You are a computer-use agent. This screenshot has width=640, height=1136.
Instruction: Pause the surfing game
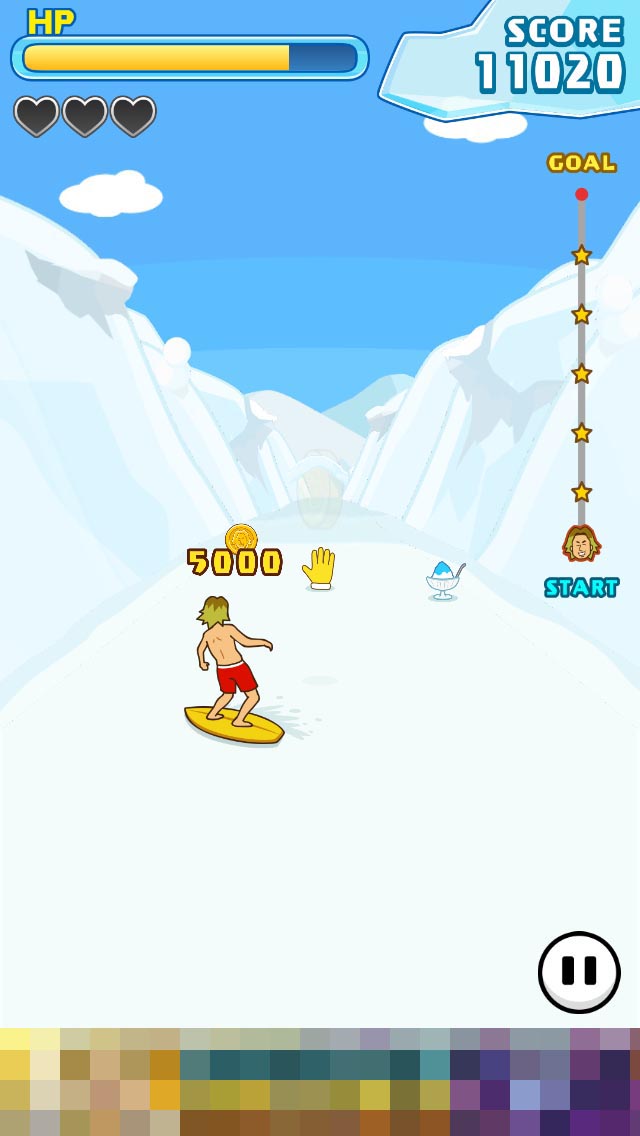point(579,972)
